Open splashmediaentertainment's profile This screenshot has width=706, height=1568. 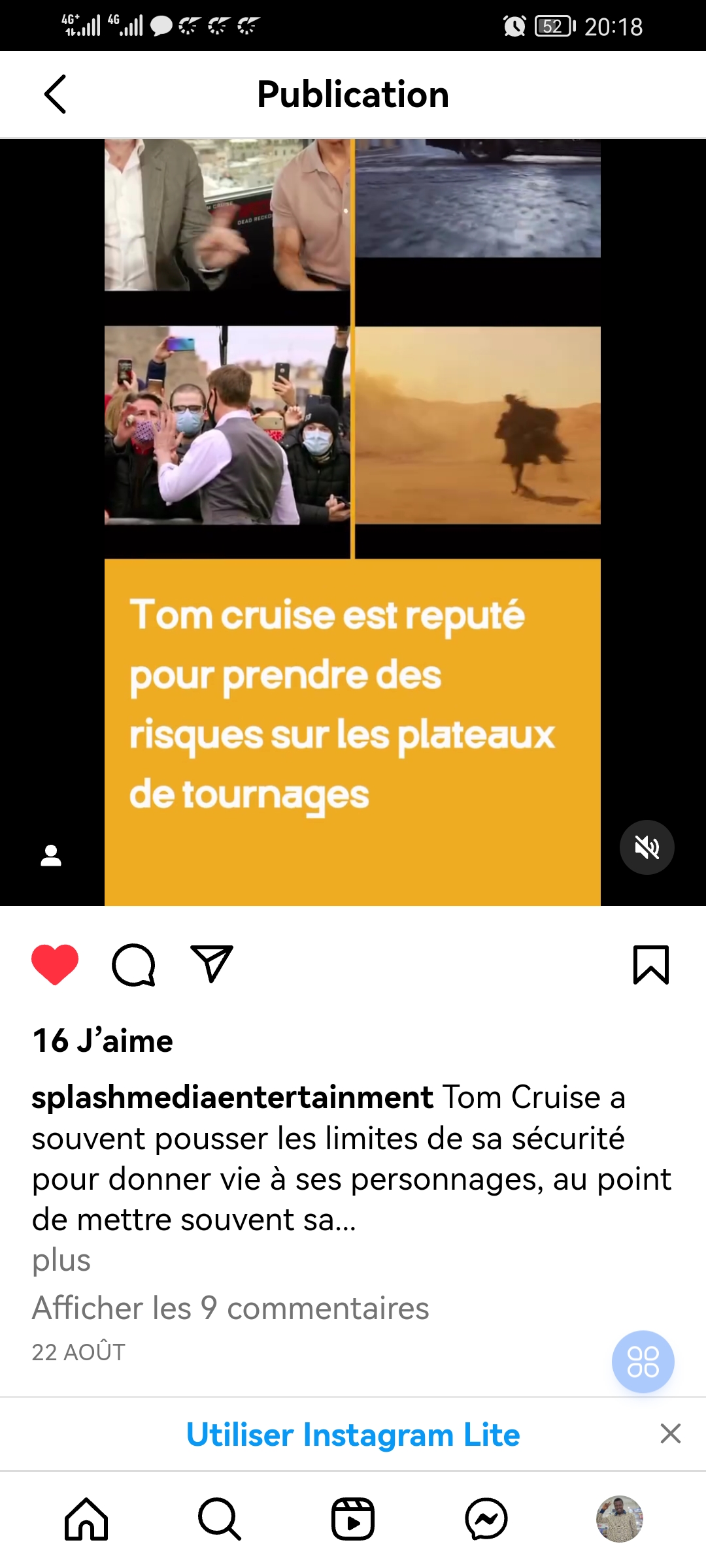point(232,1098)
